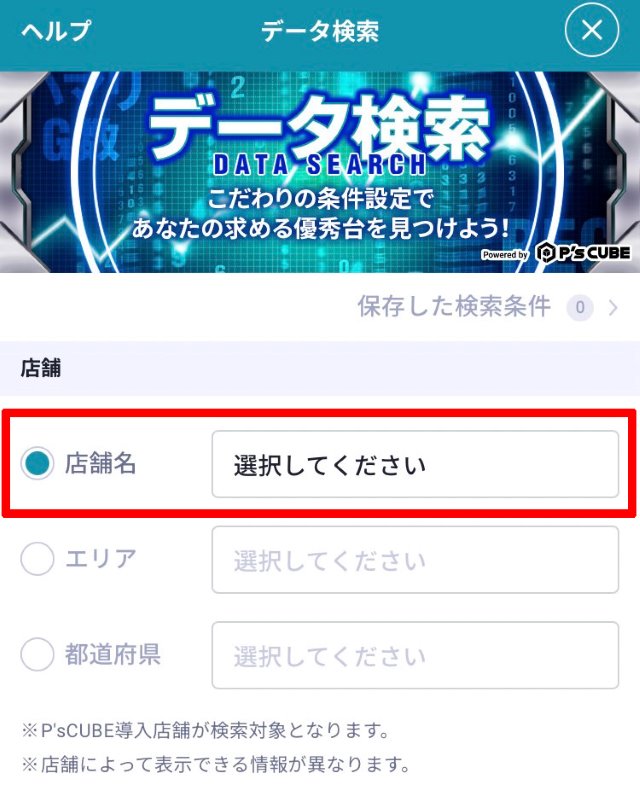
Task: Open the ヘルプ help page
Action: tap(56, 31)
